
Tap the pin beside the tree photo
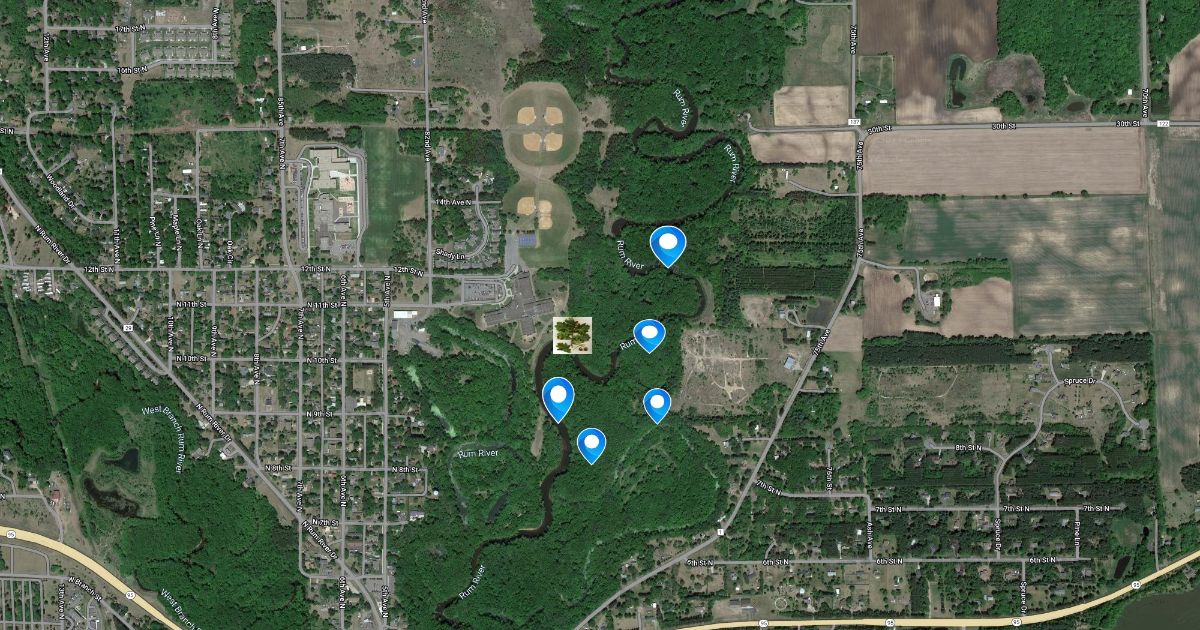coord(649,333)
